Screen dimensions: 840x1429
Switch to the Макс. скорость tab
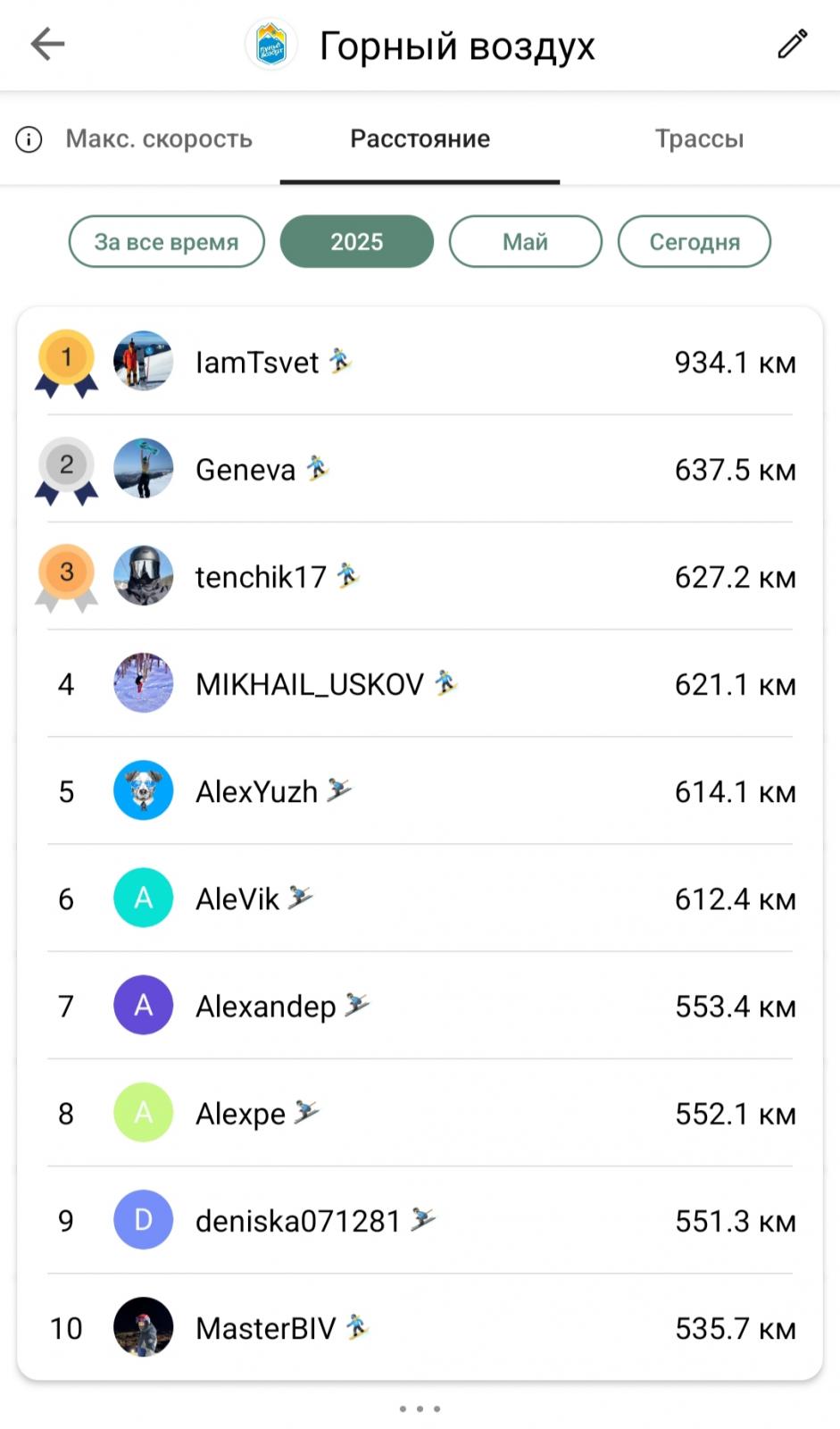159,139
